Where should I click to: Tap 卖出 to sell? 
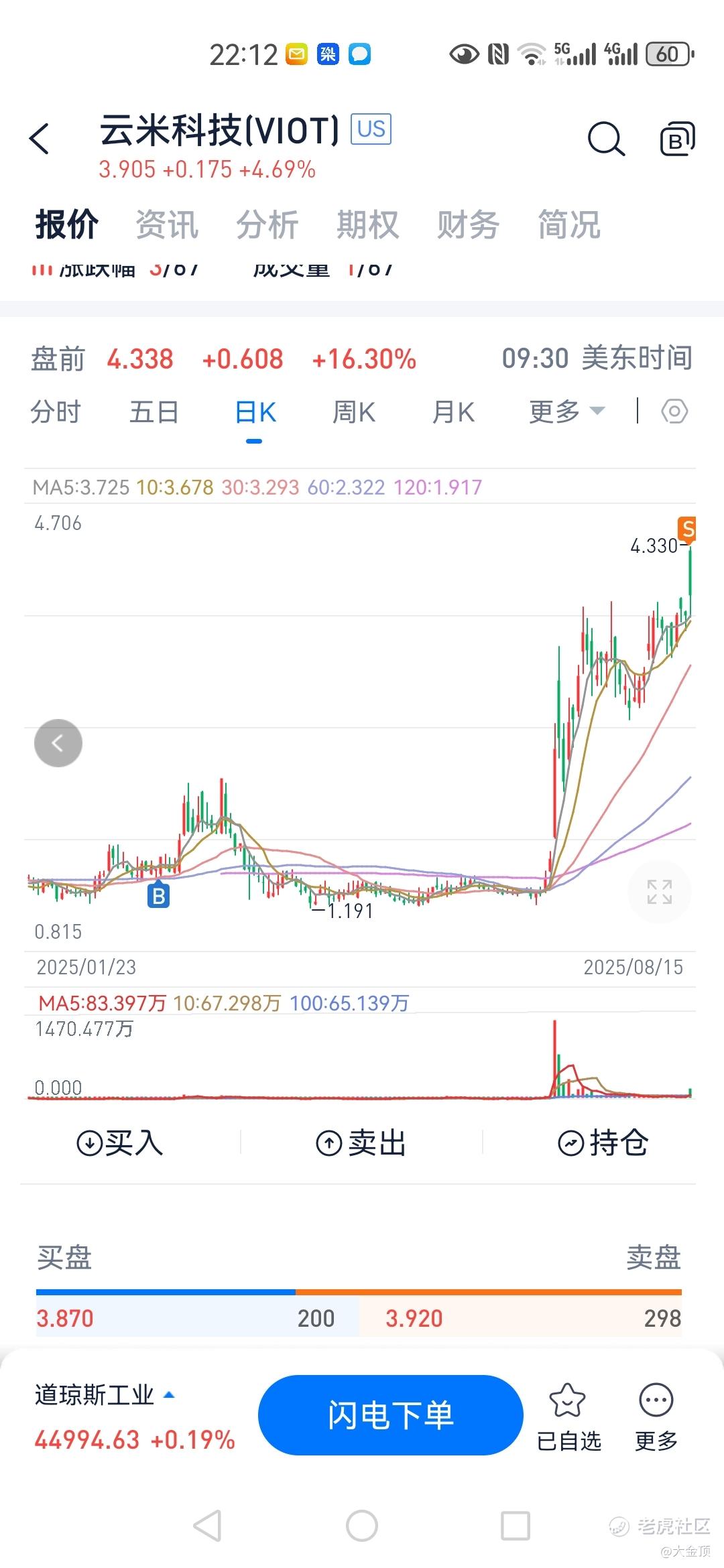361,1142
